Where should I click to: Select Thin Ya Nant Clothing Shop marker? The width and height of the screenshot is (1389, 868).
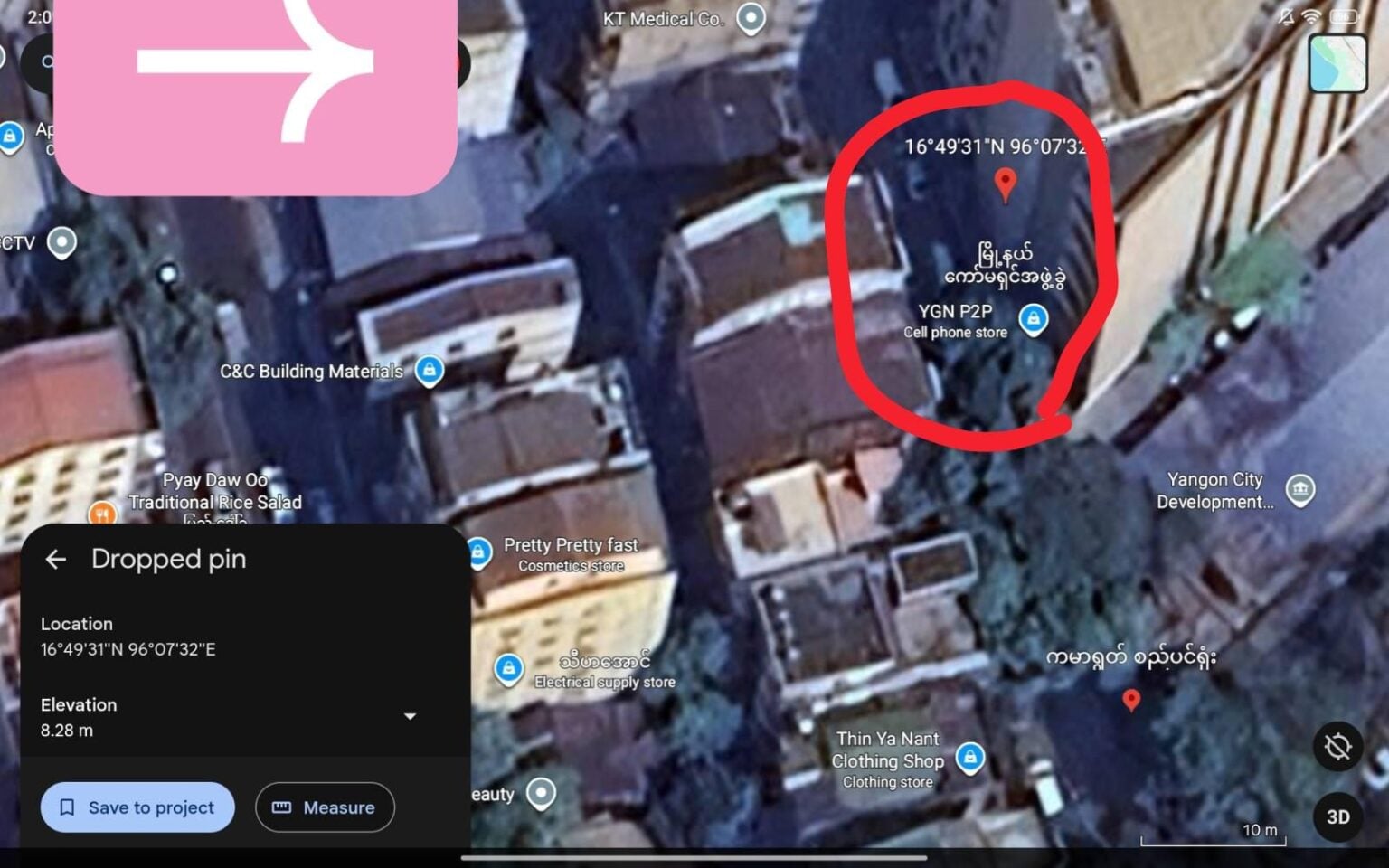point(969,757)
